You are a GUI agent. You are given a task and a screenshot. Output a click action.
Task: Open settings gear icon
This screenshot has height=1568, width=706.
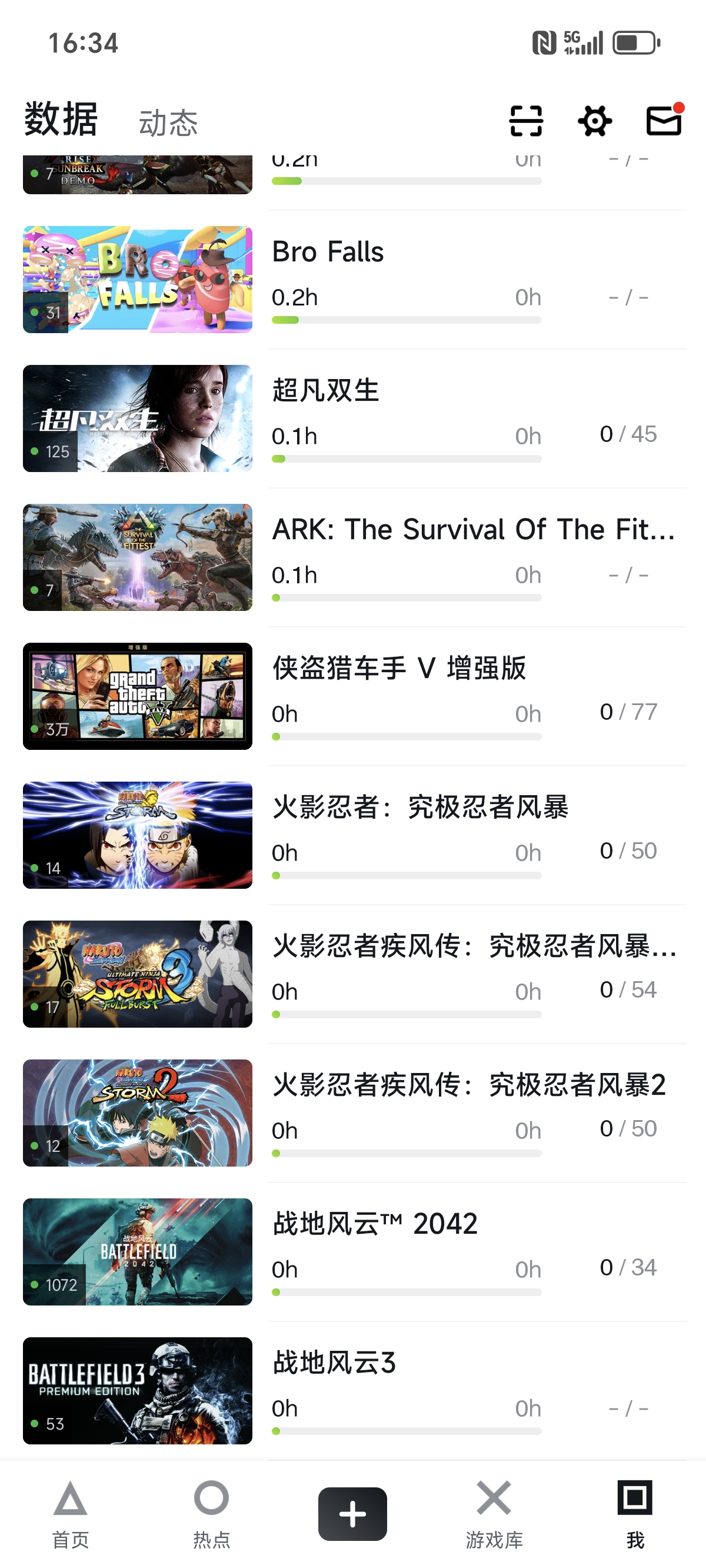click(x=595, y=121)
